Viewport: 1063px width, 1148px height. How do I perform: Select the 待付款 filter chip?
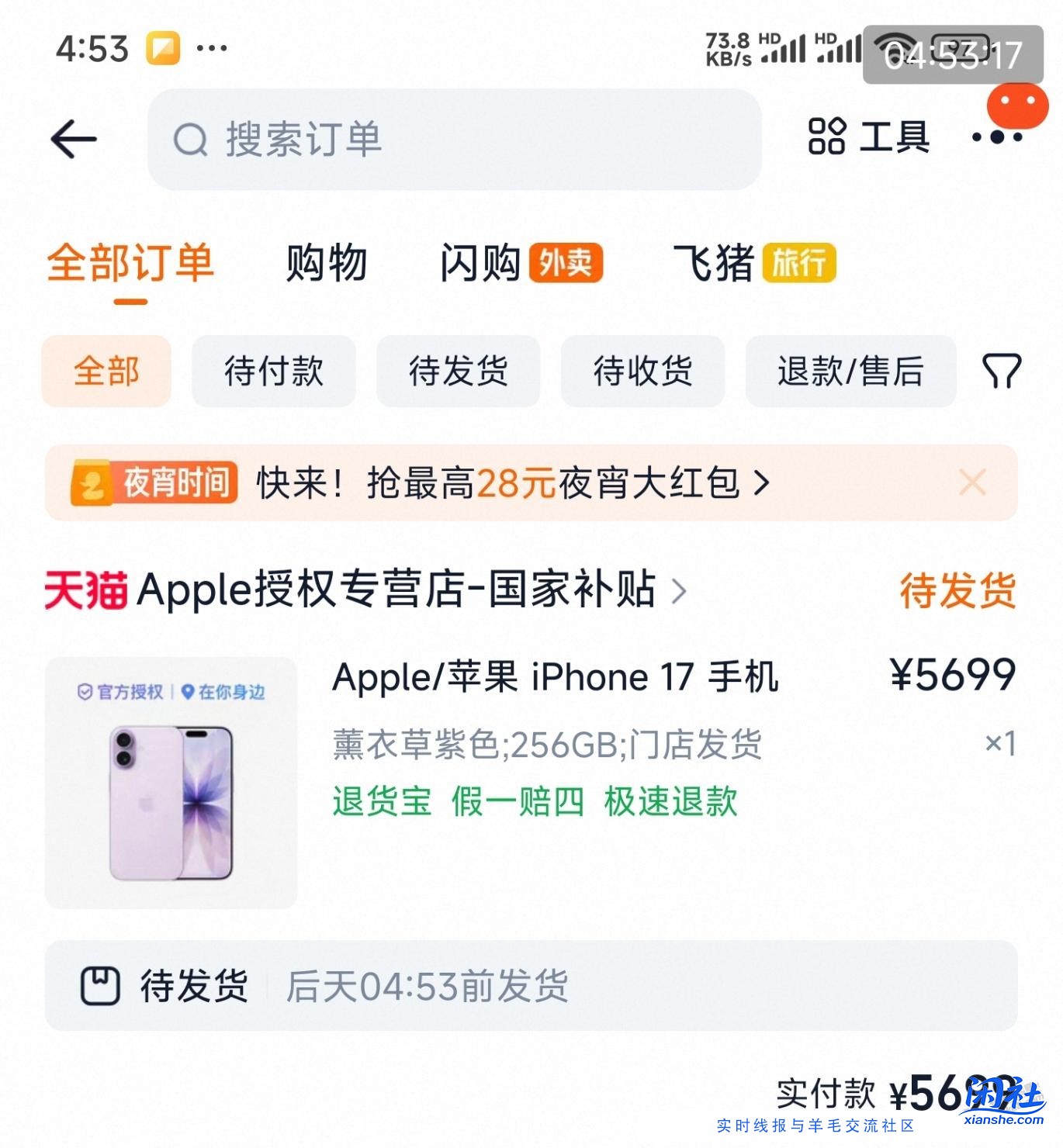[x=273, y=372]
